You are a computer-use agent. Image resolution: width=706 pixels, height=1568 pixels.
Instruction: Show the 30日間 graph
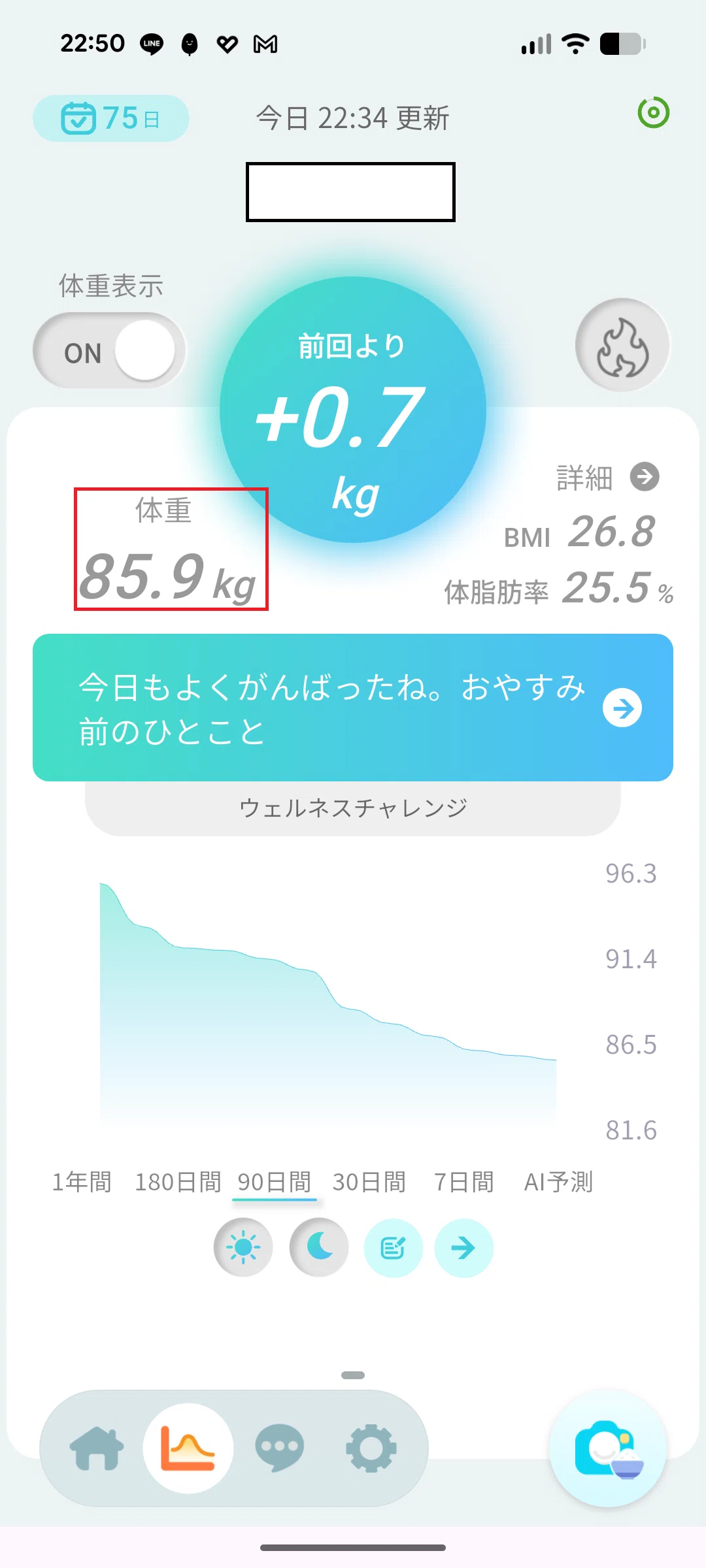[x=369, y=1182]
